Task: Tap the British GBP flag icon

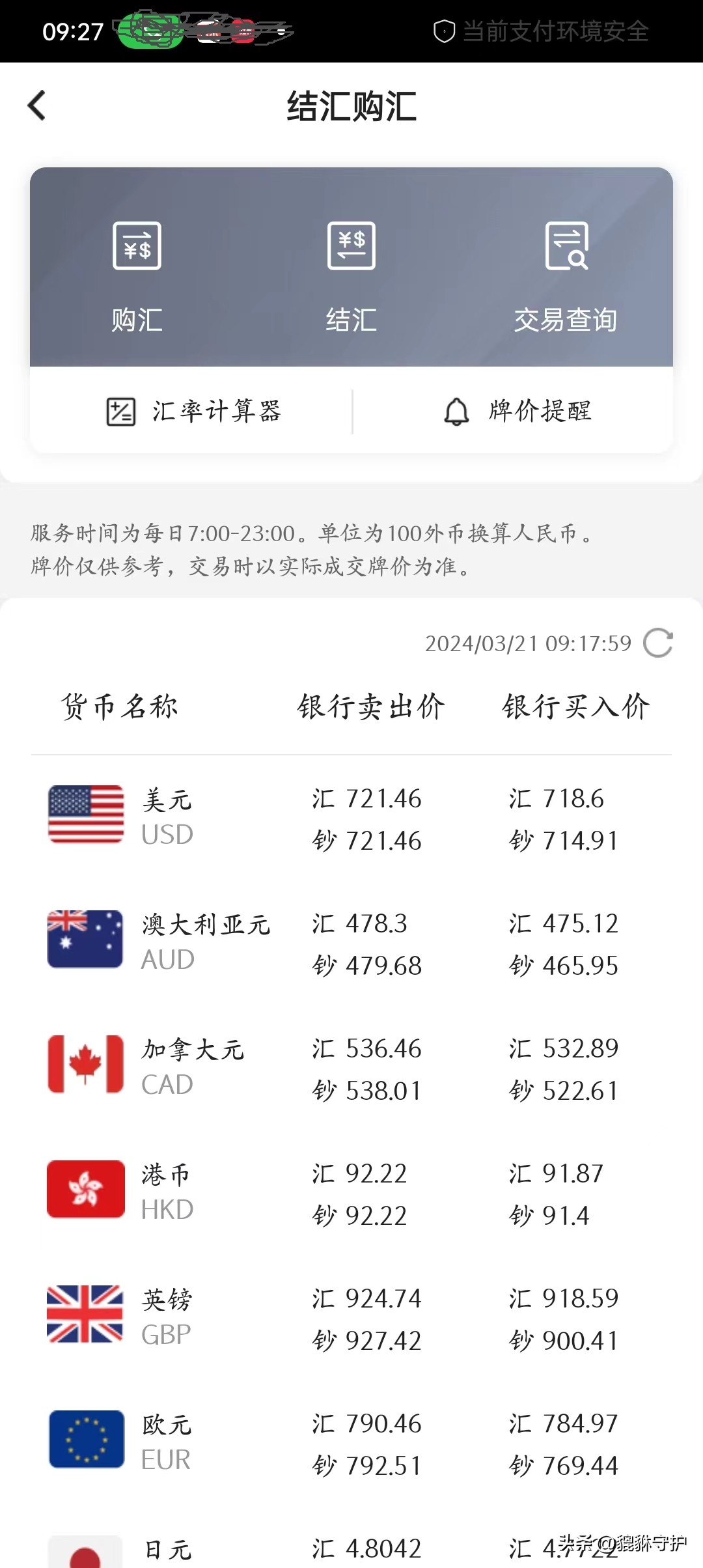Action: pyautogui.click(x=85, y=1316)
